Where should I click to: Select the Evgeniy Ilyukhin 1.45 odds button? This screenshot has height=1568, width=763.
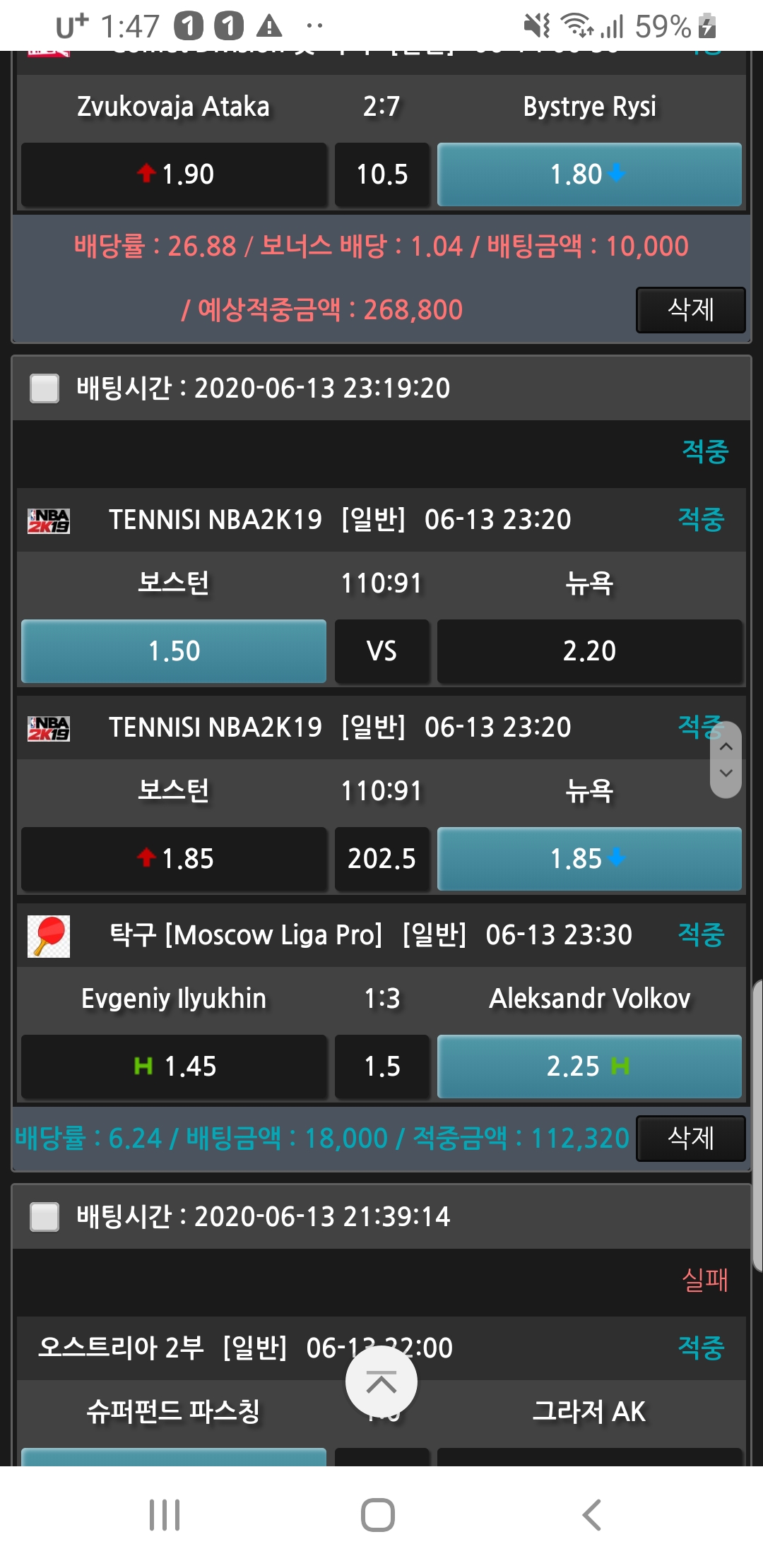[x=174, y=1066]
